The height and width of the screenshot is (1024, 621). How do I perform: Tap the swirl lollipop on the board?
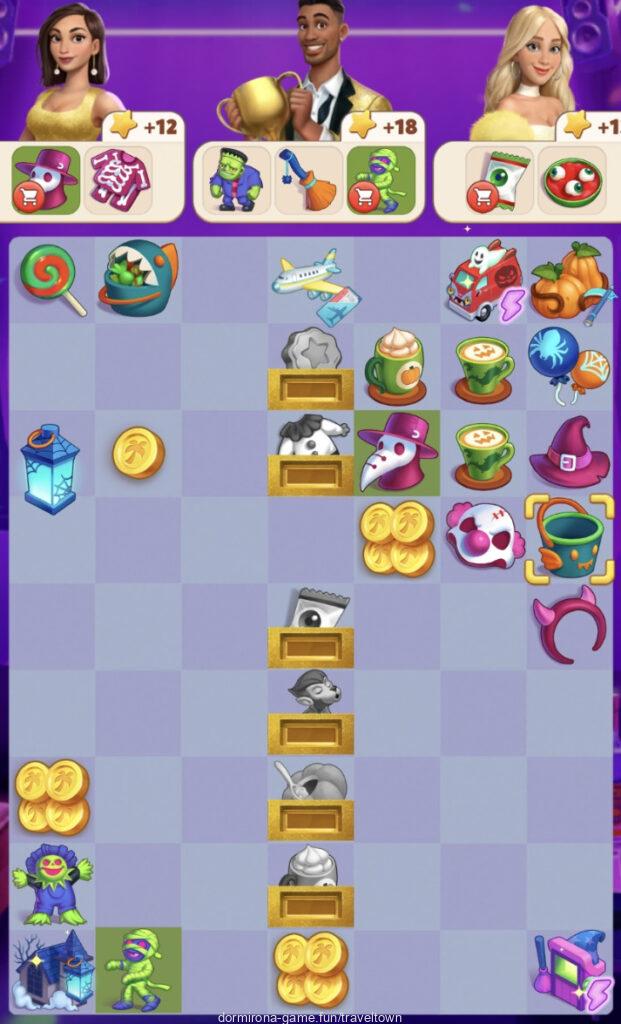52,279
